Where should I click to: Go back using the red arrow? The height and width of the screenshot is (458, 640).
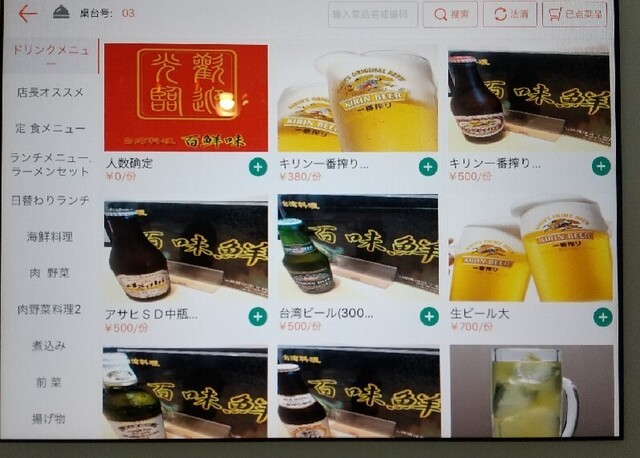tap(27, 13)
